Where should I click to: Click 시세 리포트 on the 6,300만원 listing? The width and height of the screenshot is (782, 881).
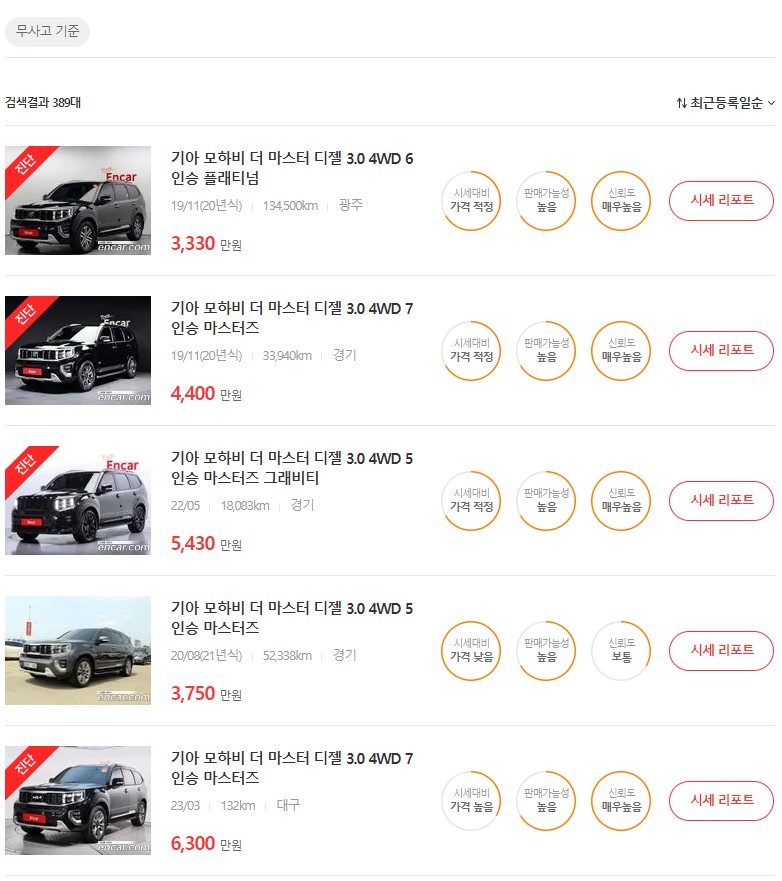[720, 800]
